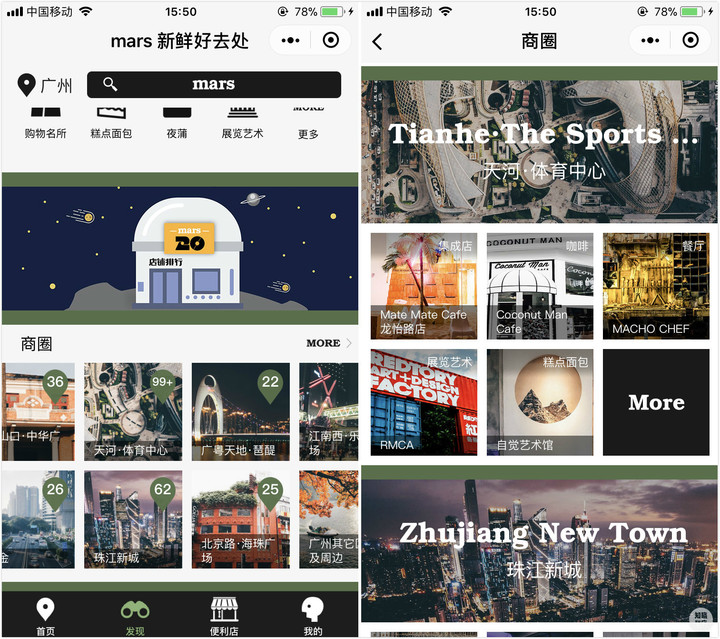
Task: Open the 北京路·海珠广场 district tile
Action: pos(240,519)
